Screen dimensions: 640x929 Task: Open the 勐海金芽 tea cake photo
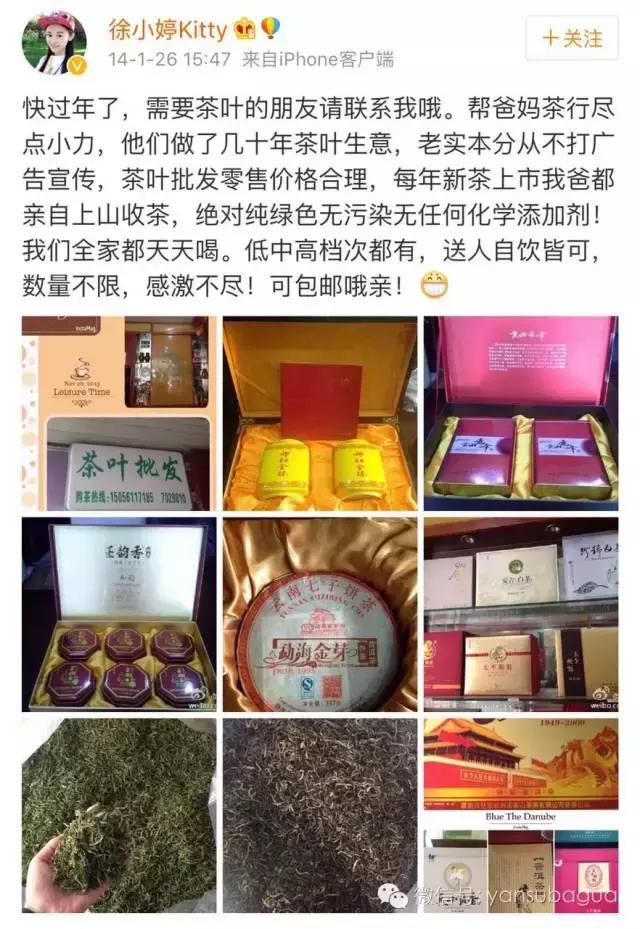320,613
